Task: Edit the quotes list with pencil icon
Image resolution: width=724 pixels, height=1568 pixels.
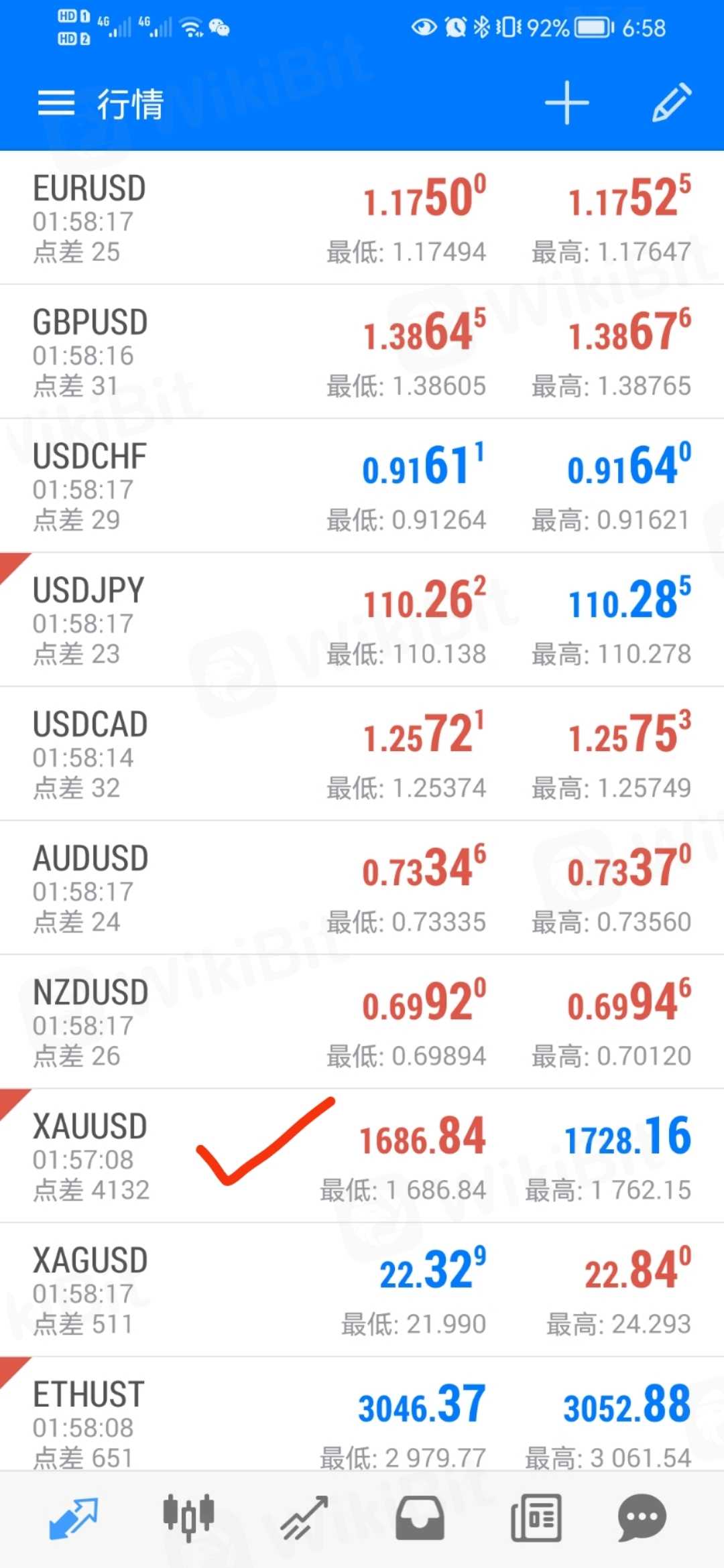Action: 672,103
